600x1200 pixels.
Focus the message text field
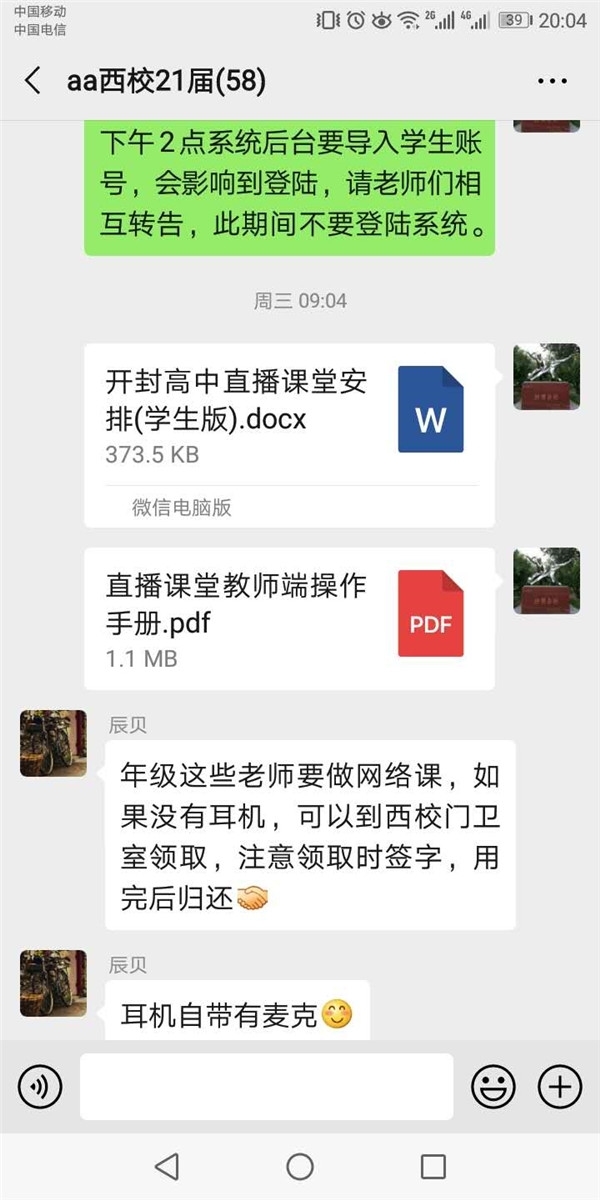266,1086
